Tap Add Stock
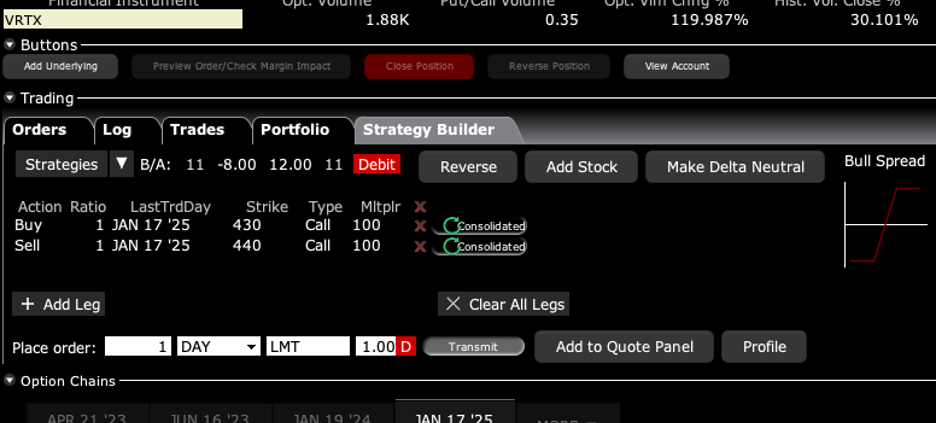 tap(582, 167)
